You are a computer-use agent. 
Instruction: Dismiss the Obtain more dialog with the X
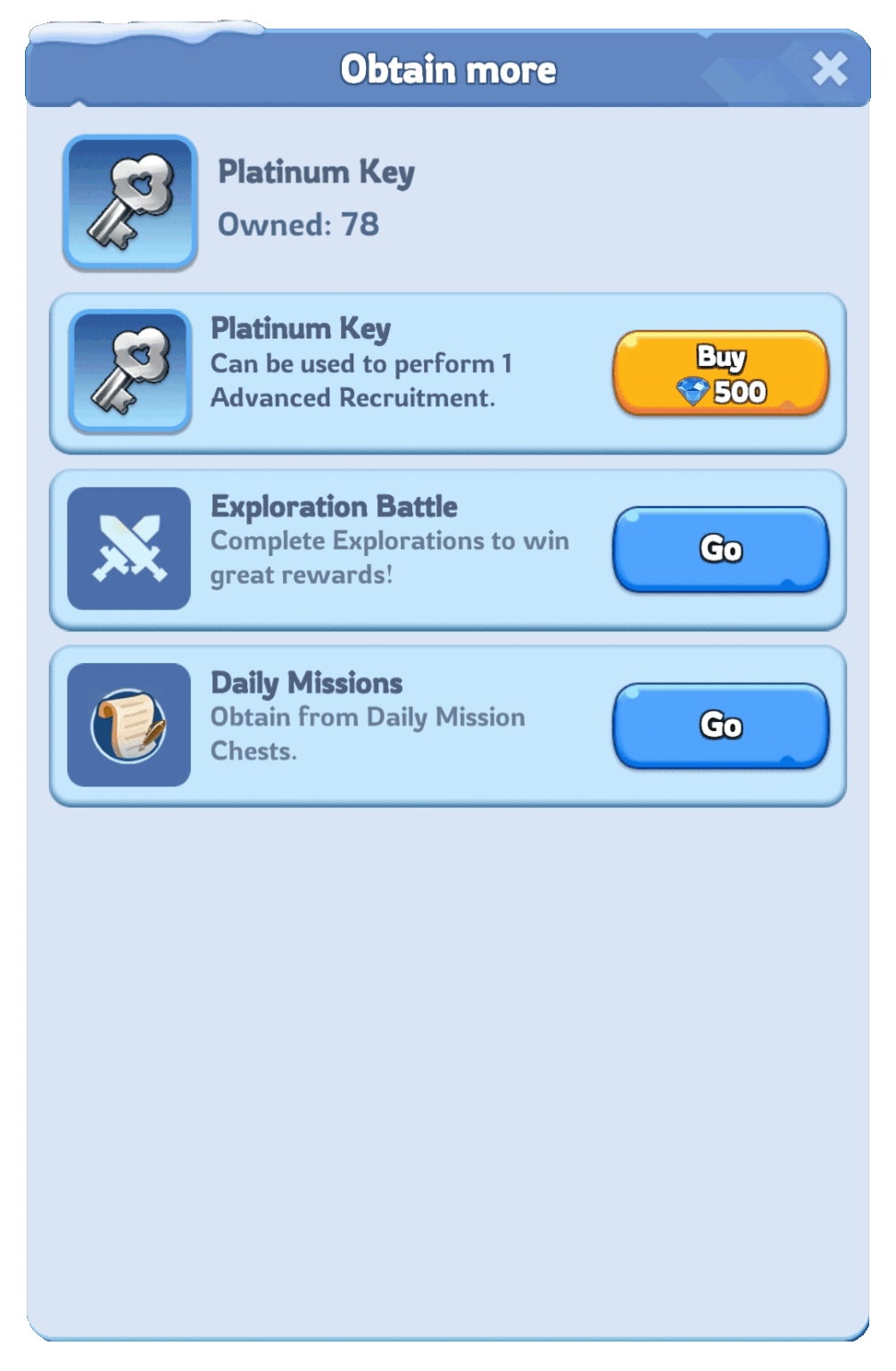[x=832, y=67]
